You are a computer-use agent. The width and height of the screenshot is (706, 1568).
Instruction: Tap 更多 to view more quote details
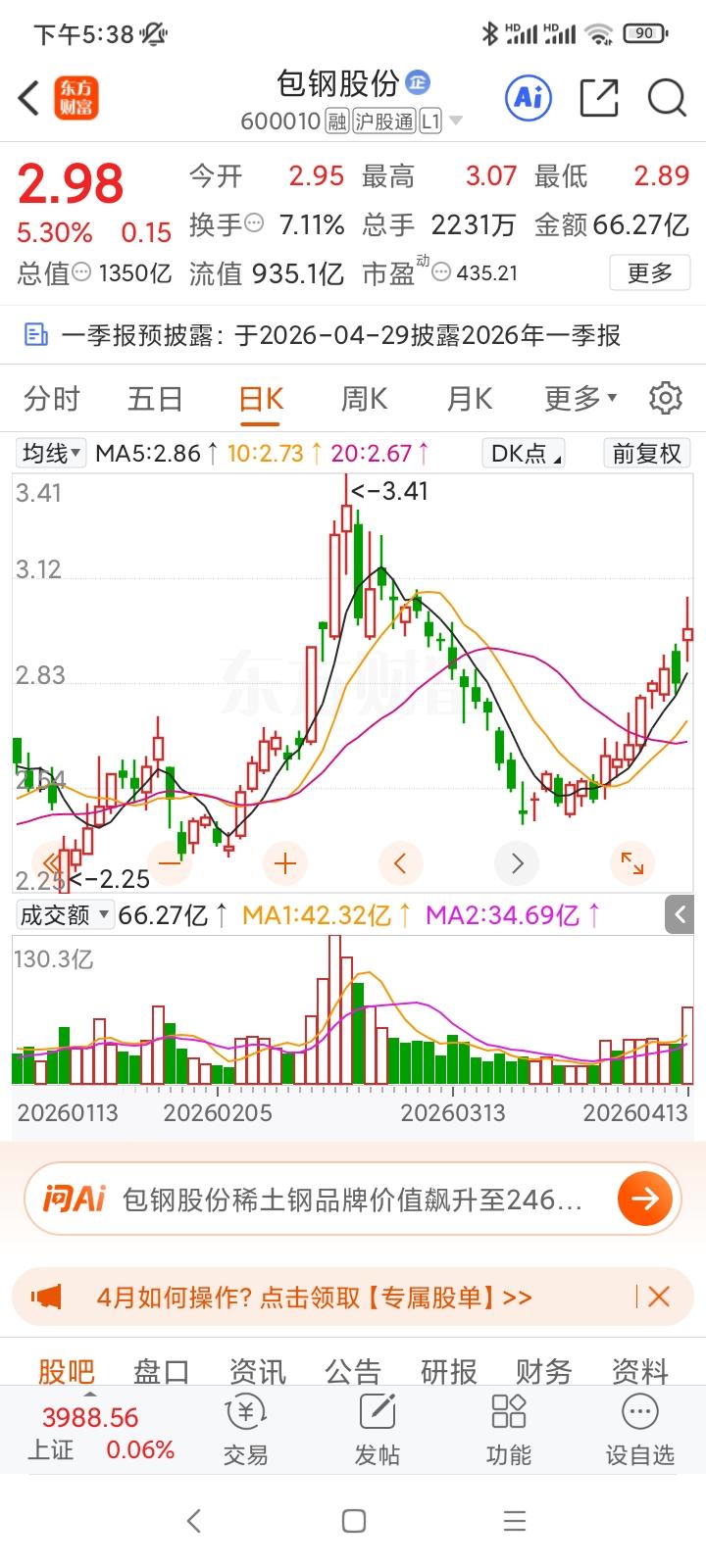pyautogui.click(x=649, y=272)
